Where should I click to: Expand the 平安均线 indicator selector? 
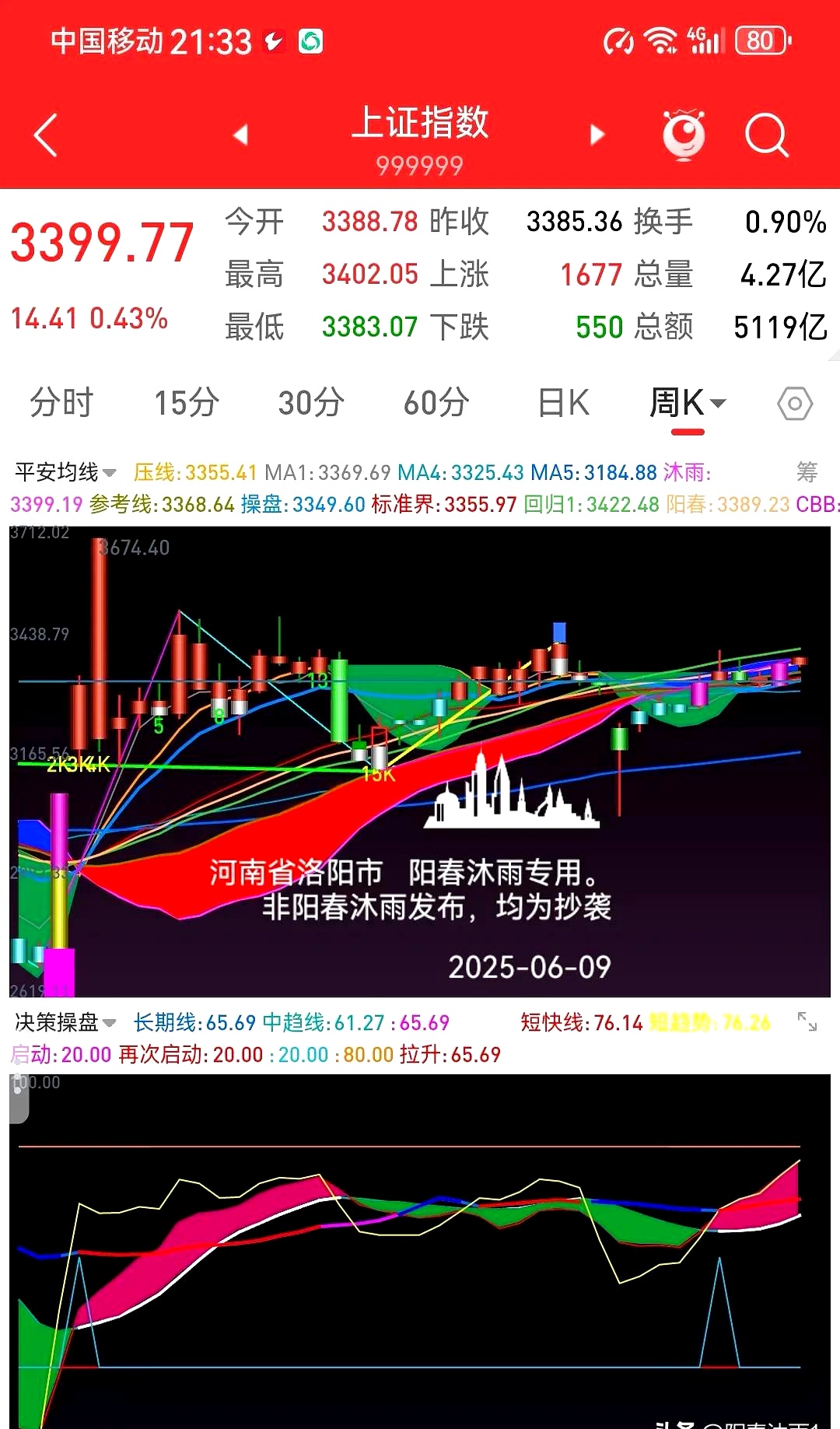click(x=62, y=471)
